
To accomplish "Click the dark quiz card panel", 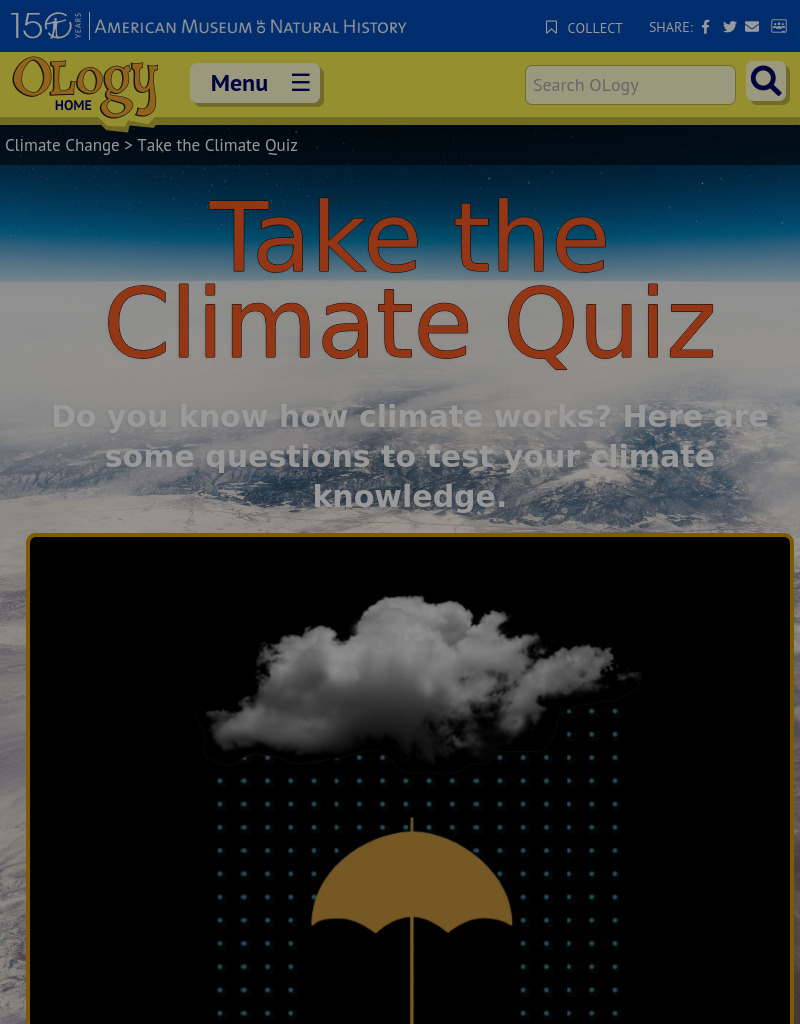I will 410,780.
